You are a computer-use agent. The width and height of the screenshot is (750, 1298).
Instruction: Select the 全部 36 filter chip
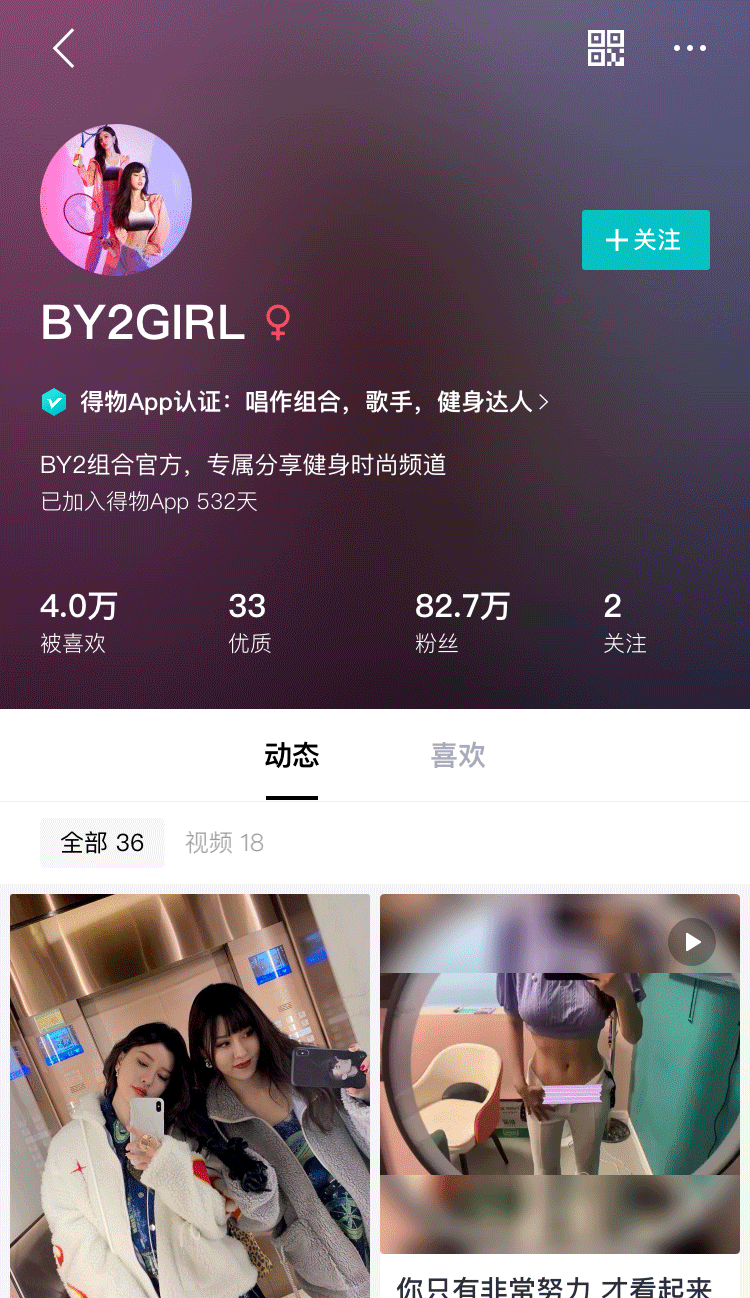tap(102, 843)
